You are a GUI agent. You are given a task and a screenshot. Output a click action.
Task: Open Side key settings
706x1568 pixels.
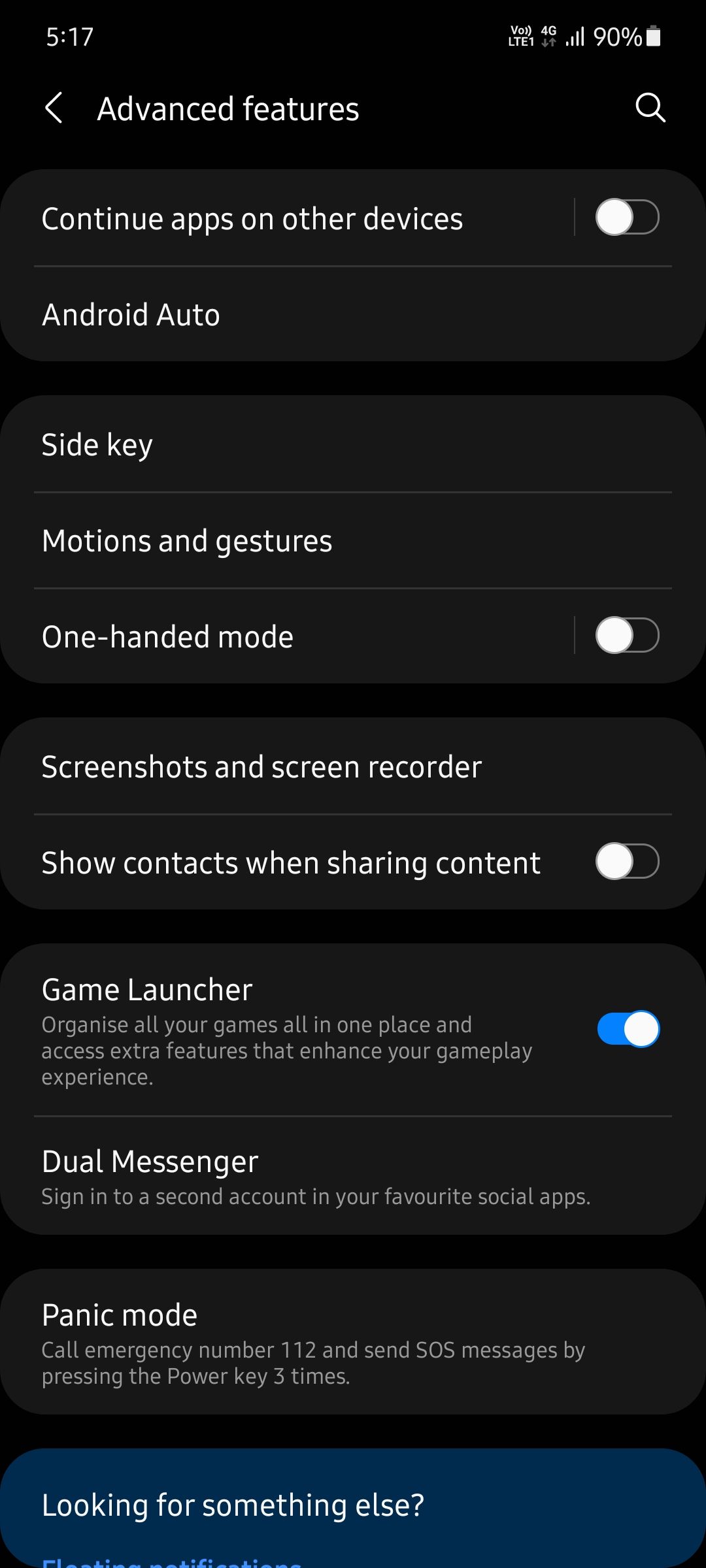click(x=353, y=444)
